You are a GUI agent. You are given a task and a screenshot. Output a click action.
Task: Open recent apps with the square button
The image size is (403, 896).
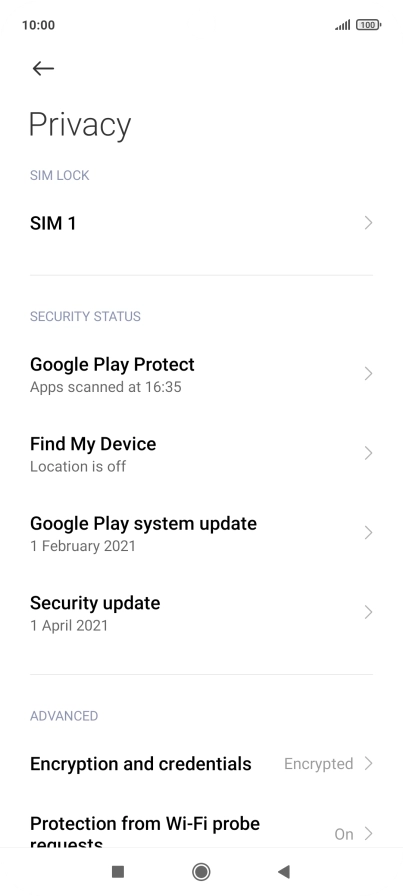[118, 871]
